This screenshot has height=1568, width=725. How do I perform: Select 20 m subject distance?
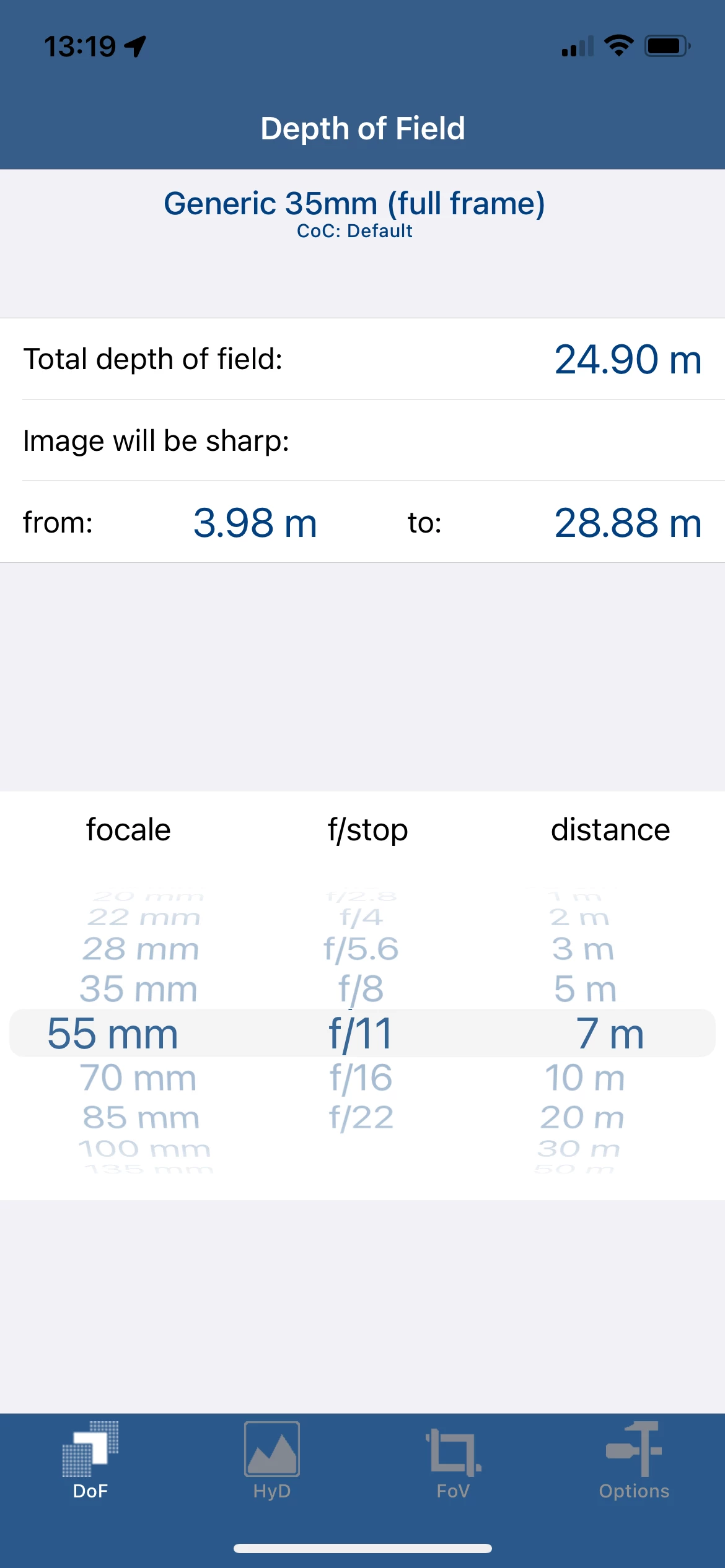[x=582, y=1118]
